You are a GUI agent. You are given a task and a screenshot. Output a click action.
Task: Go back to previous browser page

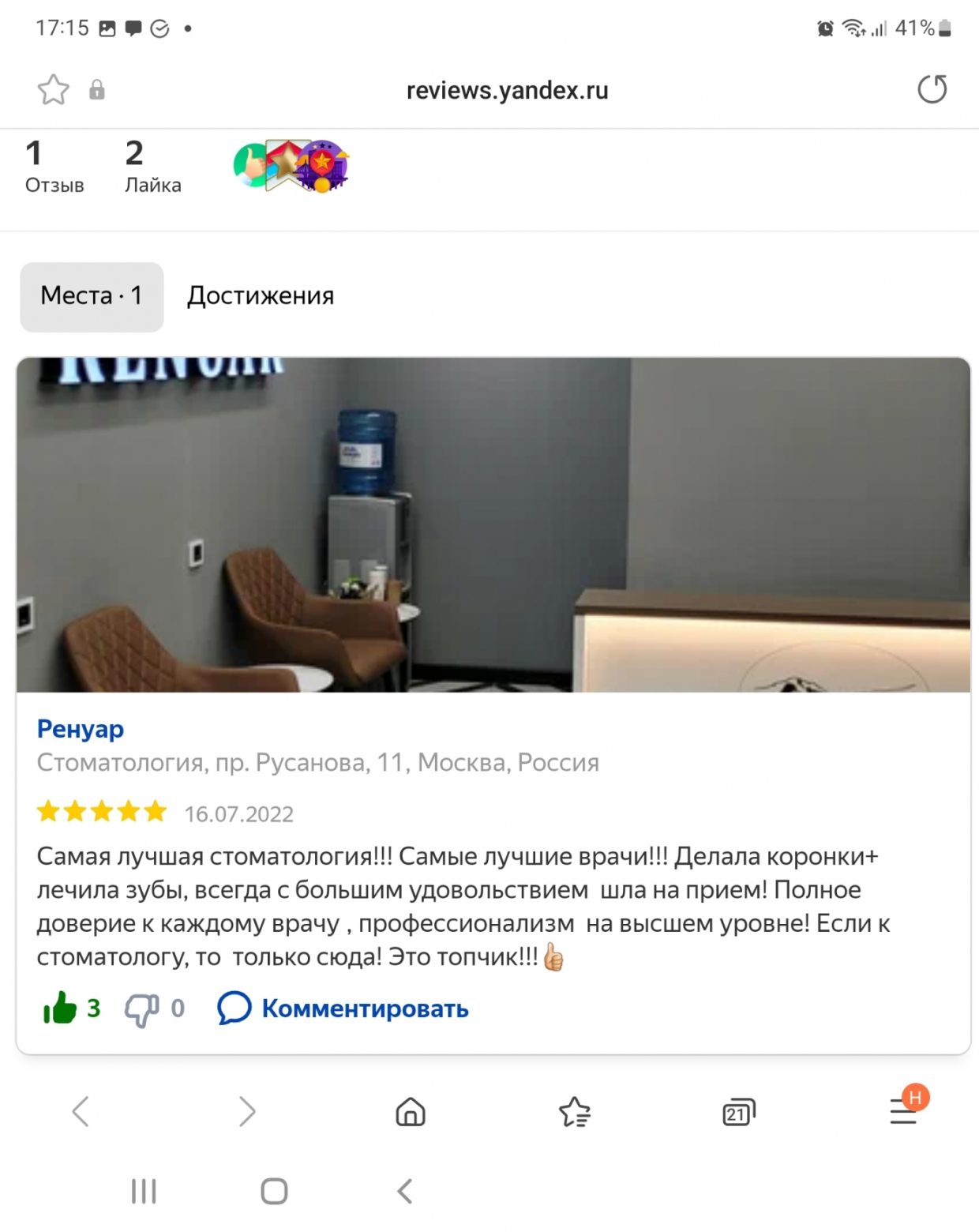tap(81, 1112)
